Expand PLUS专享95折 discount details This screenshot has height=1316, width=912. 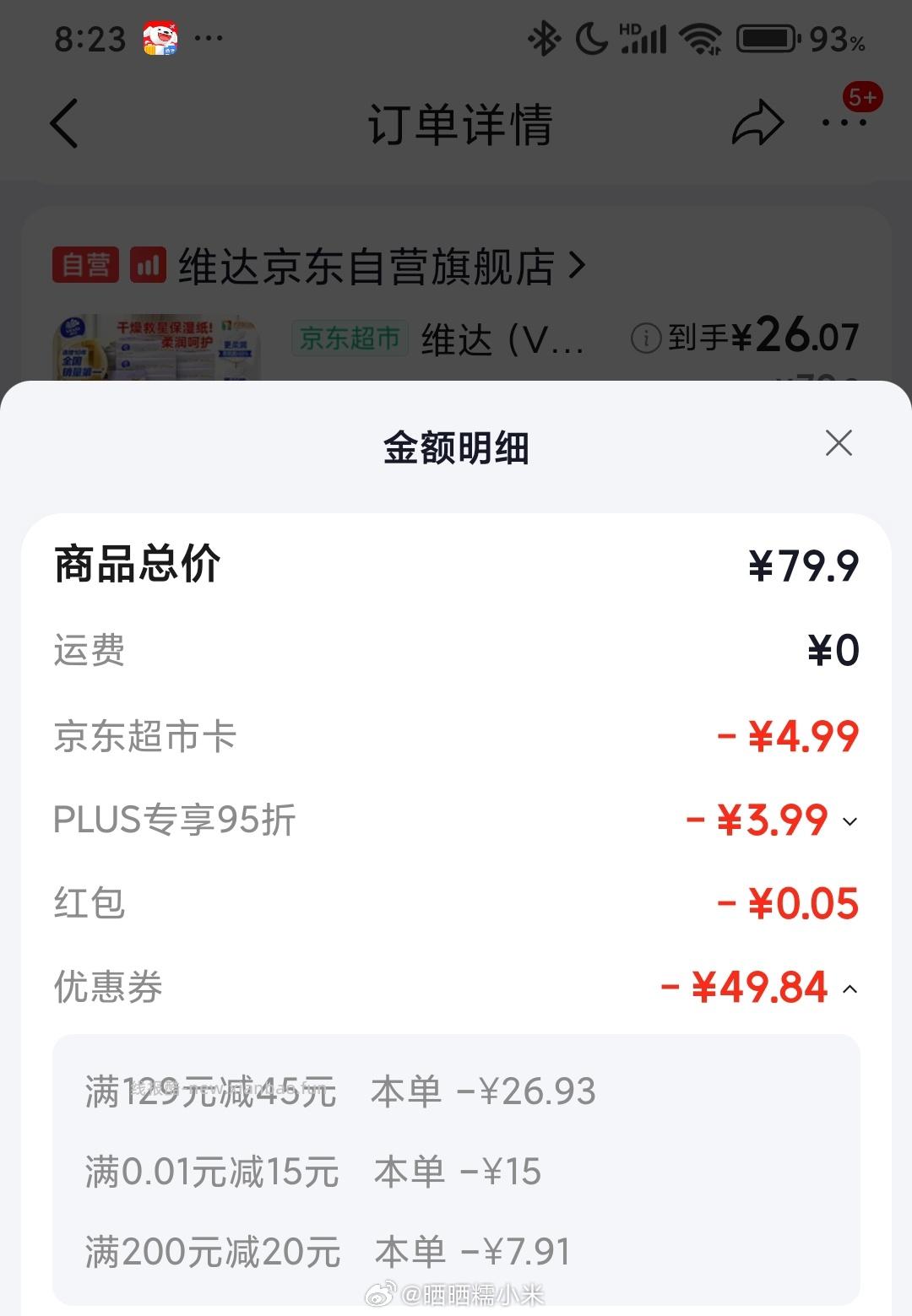851,820
